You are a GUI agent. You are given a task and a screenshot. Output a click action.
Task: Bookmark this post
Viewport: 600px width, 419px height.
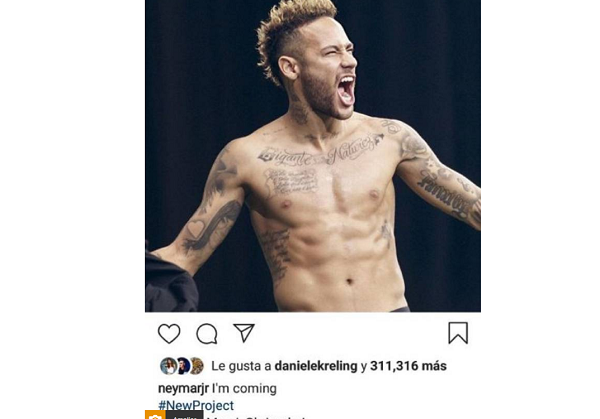coord(457,333)
